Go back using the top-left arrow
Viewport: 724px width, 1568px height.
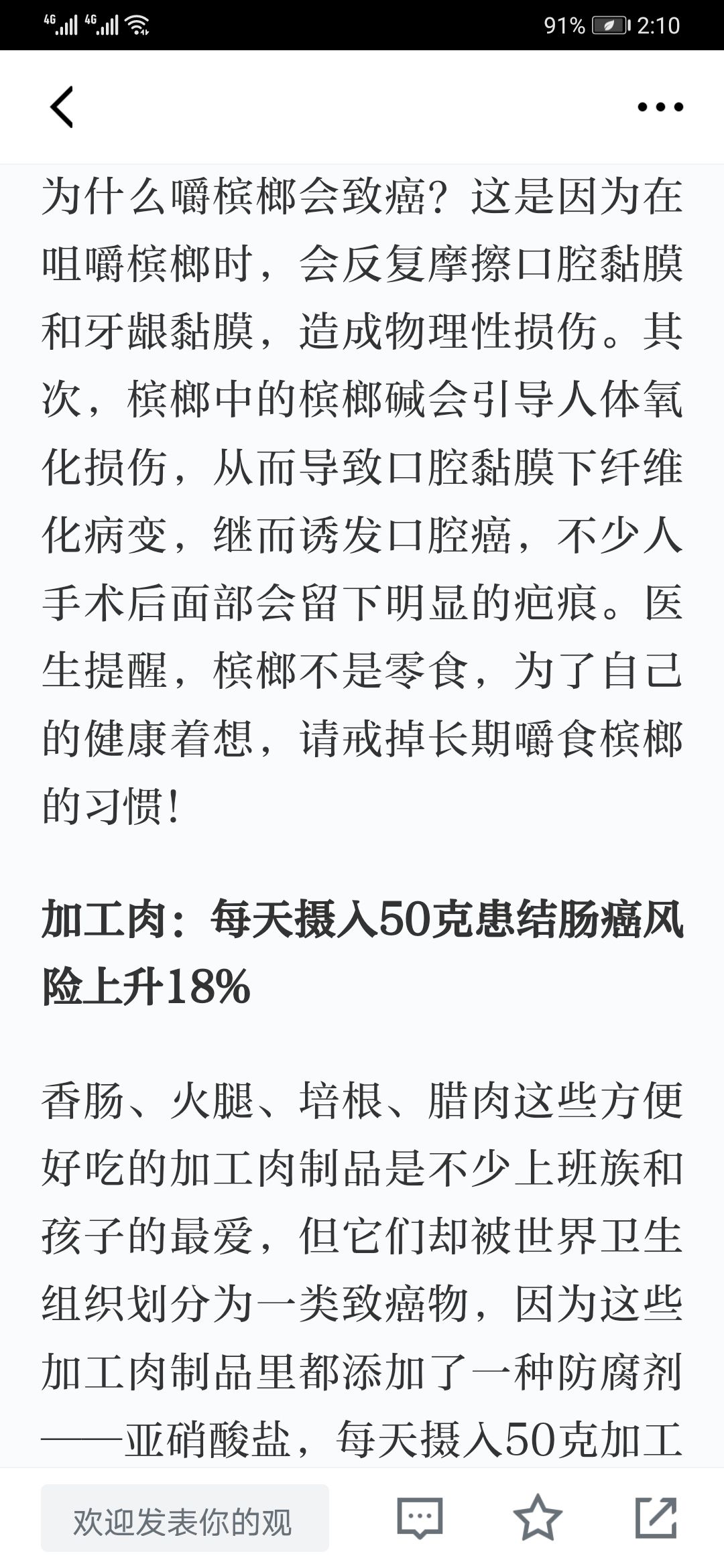coord(62,107)
